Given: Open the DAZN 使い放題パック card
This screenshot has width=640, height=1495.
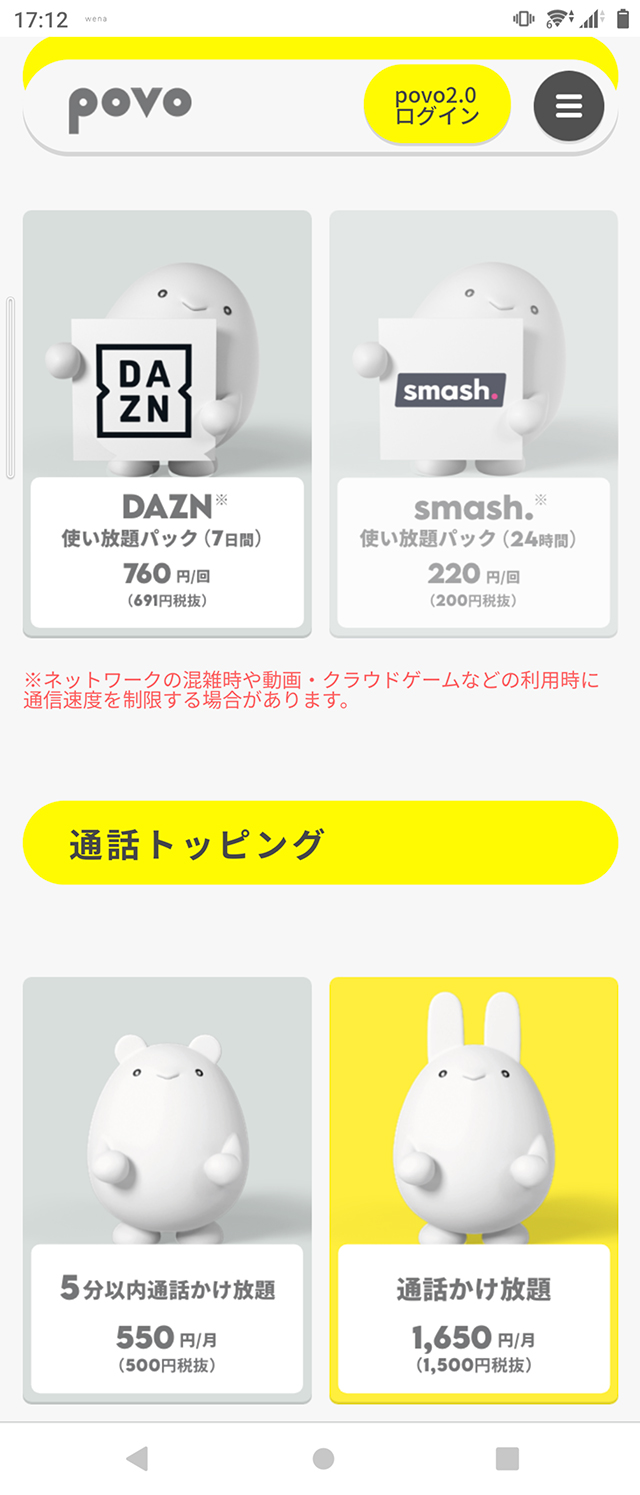Looking at the screenshot, I should pos(167,423).
